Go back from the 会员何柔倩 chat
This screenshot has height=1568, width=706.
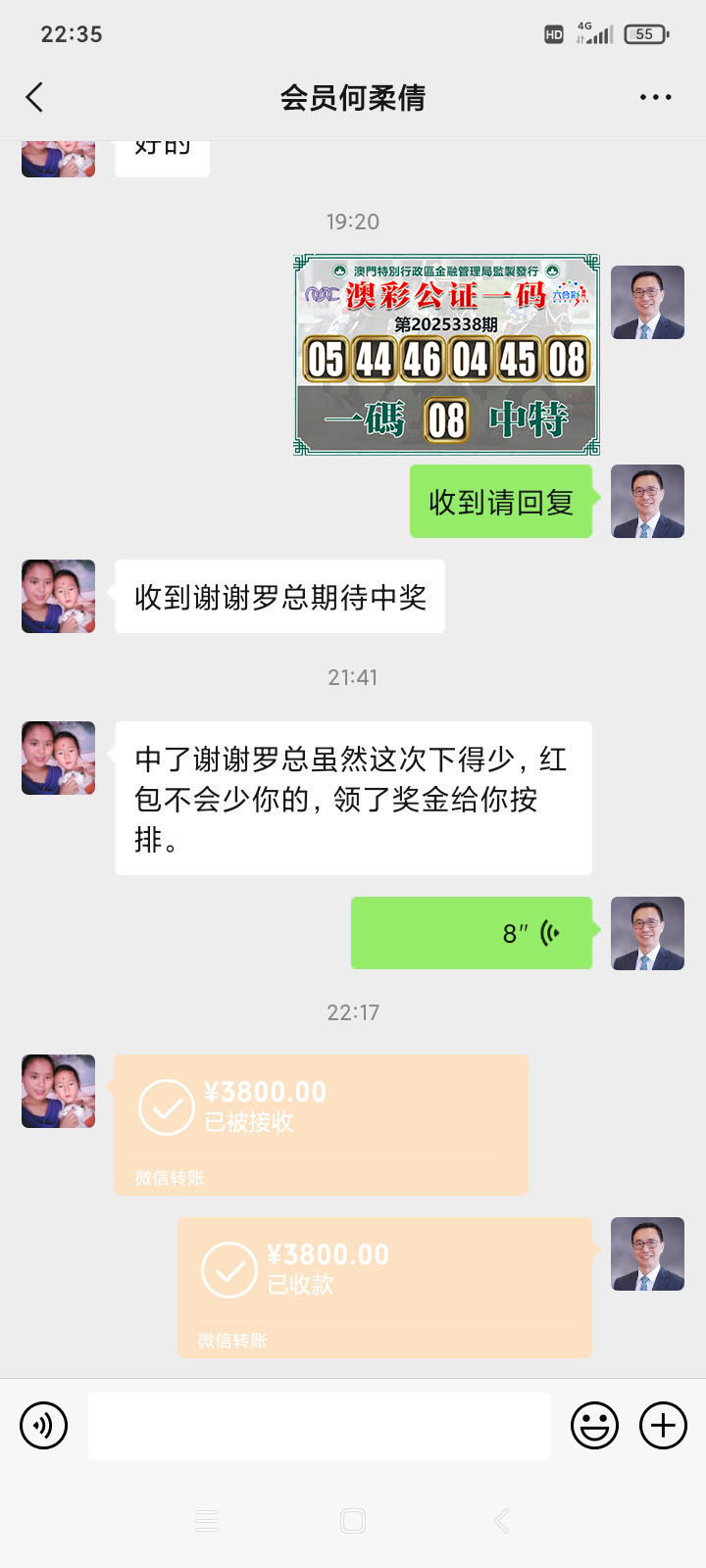(x=35, y=97)
